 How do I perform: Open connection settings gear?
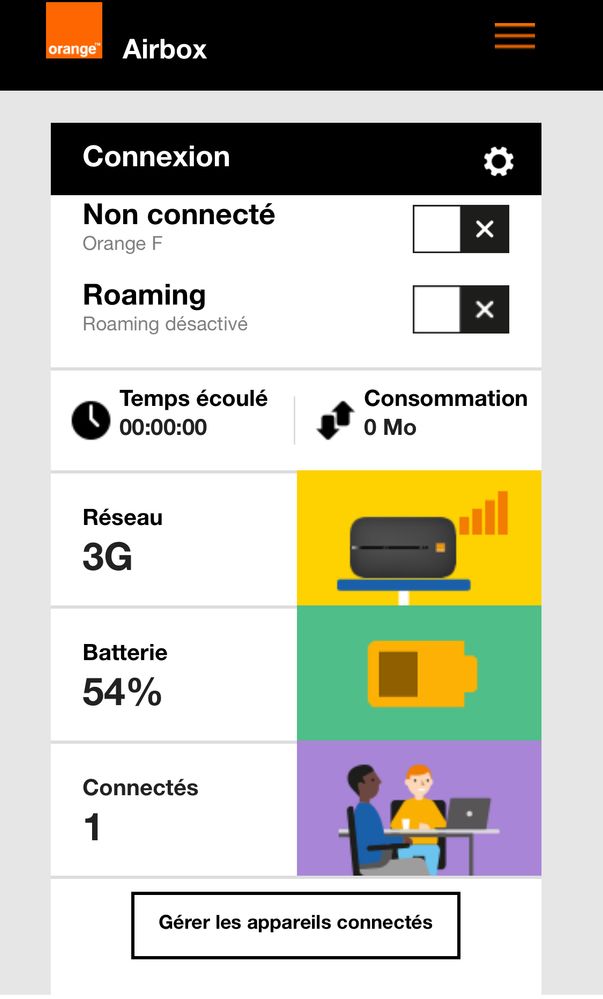click(498, 161)
